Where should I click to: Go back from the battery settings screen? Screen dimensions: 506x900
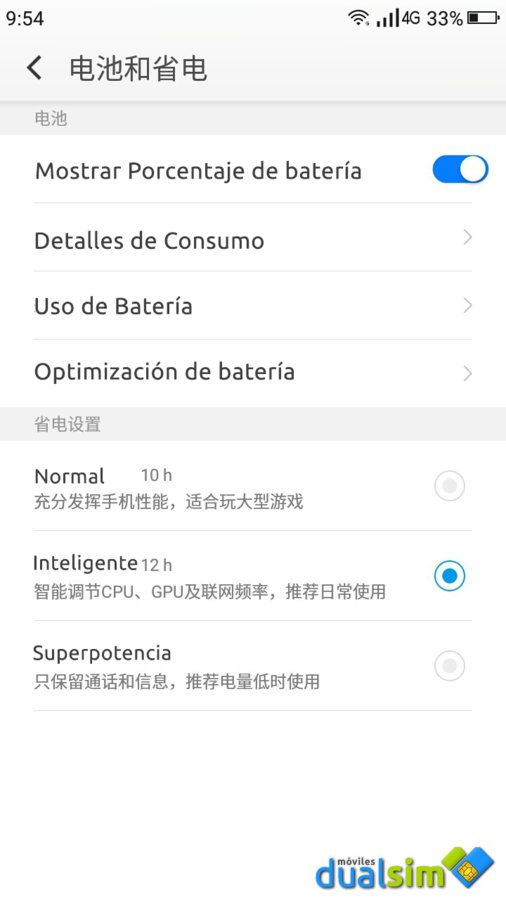[x=34, y=68]
